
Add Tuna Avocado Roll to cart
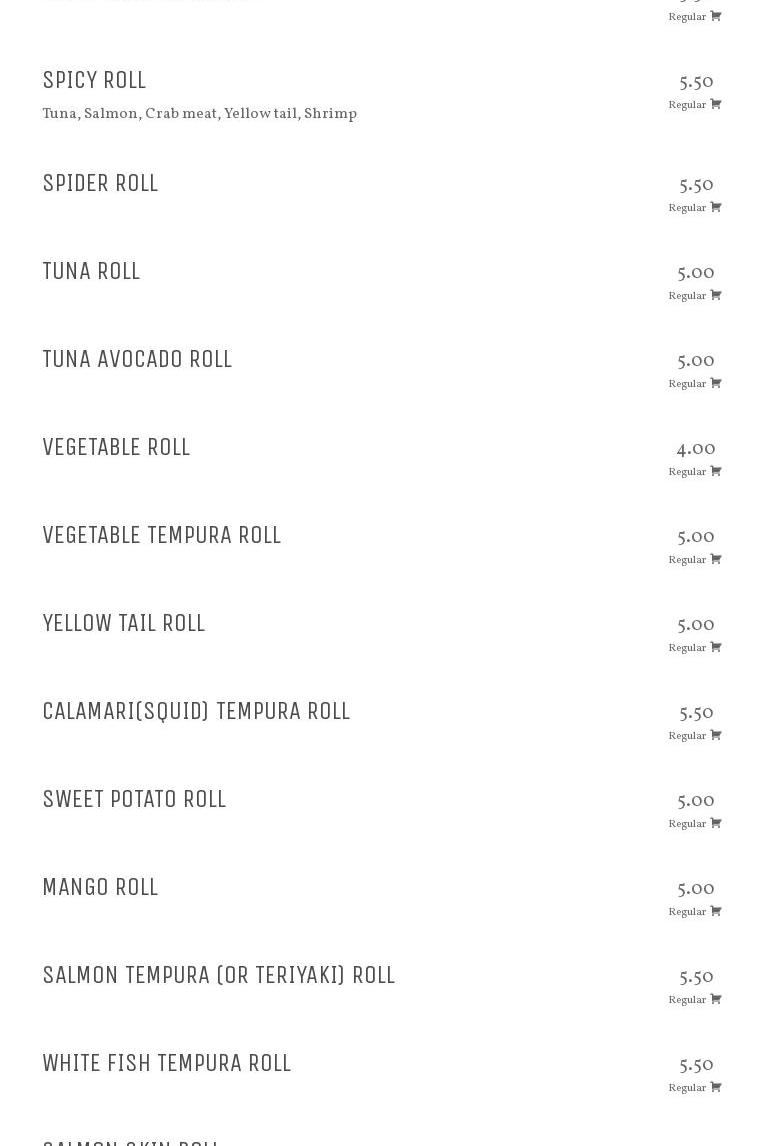pyautogui.click(x=715, y=383)
